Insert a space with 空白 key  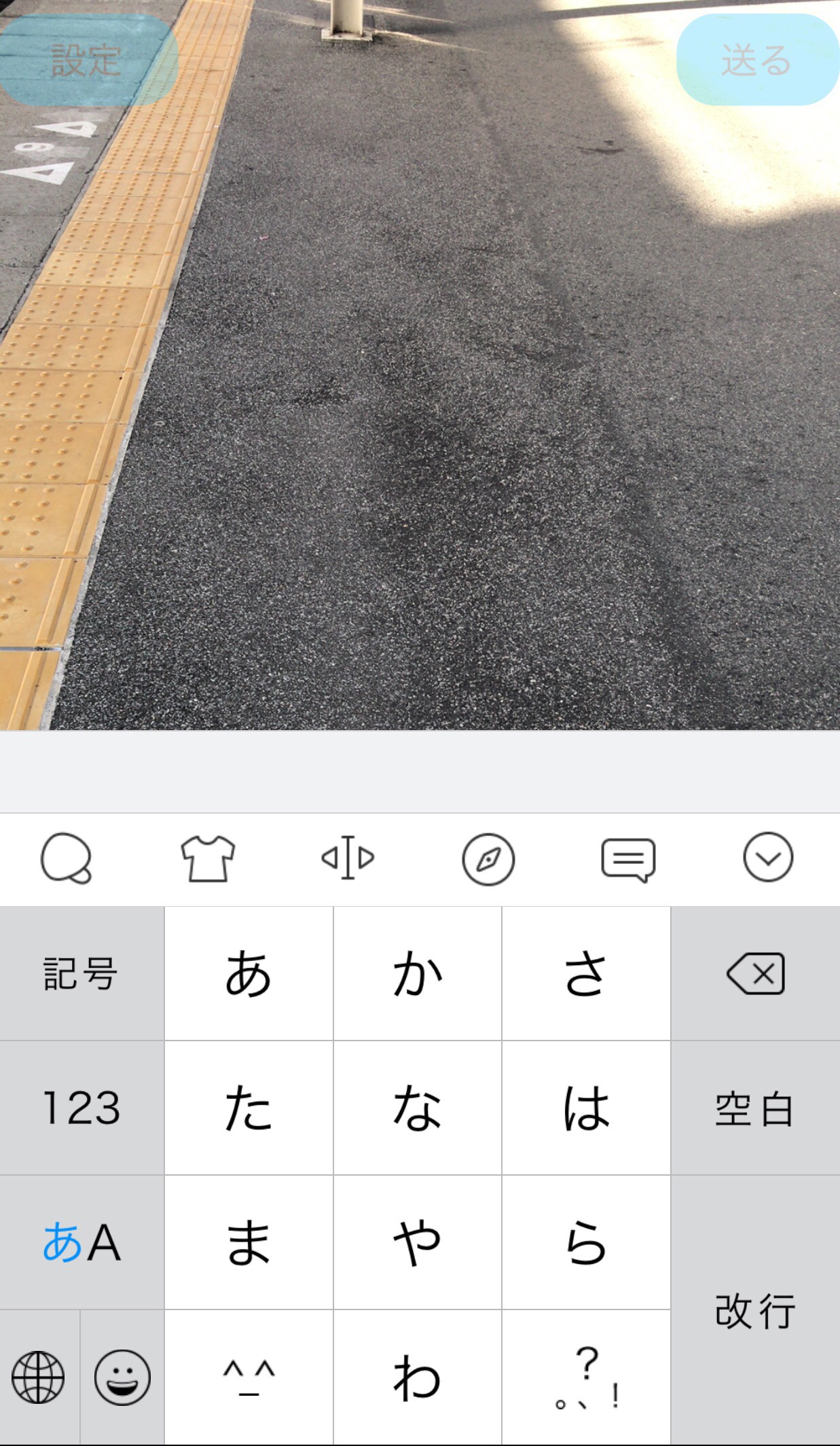[x=756, y=1108]
